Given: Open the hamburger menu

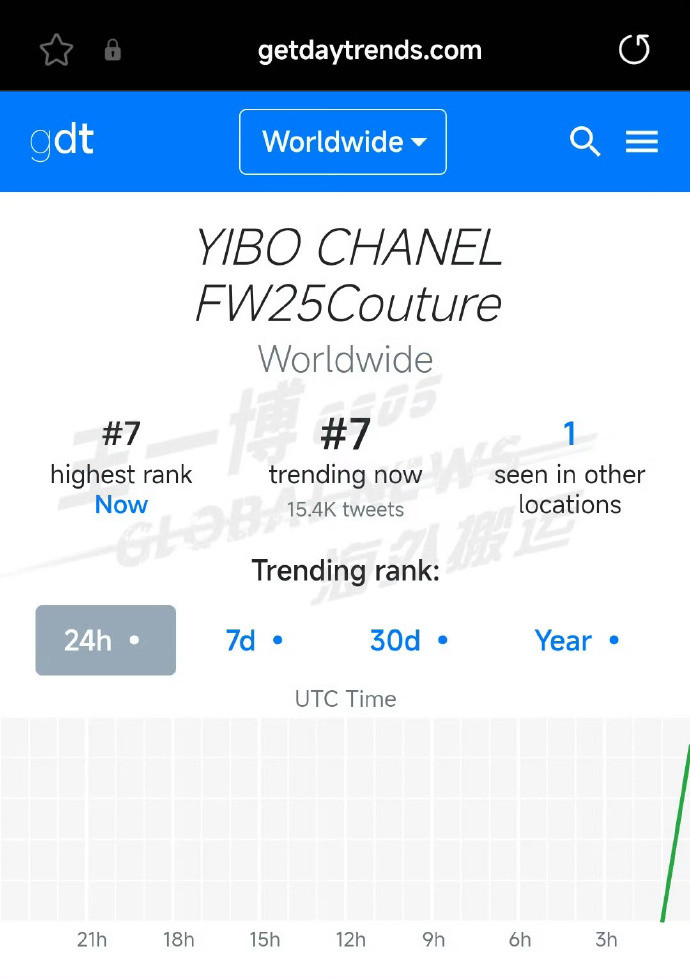Looking at the screenshot, I should pos(642,142).
